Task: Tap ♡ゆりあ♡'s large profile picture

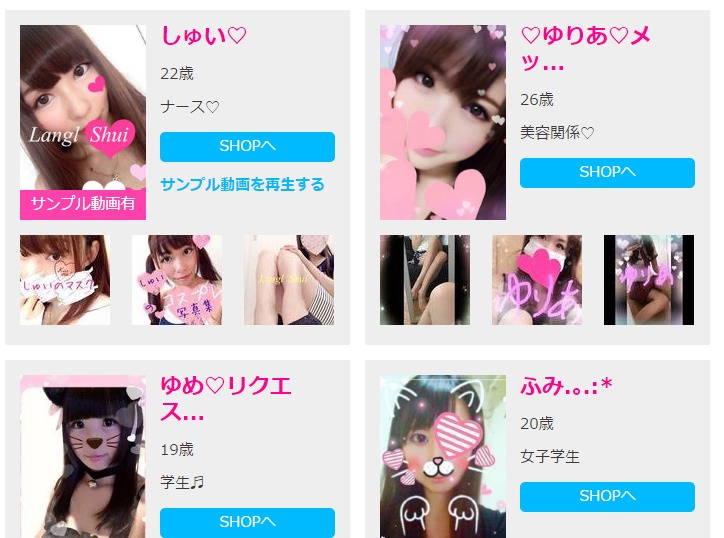Action: [x=443, y=122]
